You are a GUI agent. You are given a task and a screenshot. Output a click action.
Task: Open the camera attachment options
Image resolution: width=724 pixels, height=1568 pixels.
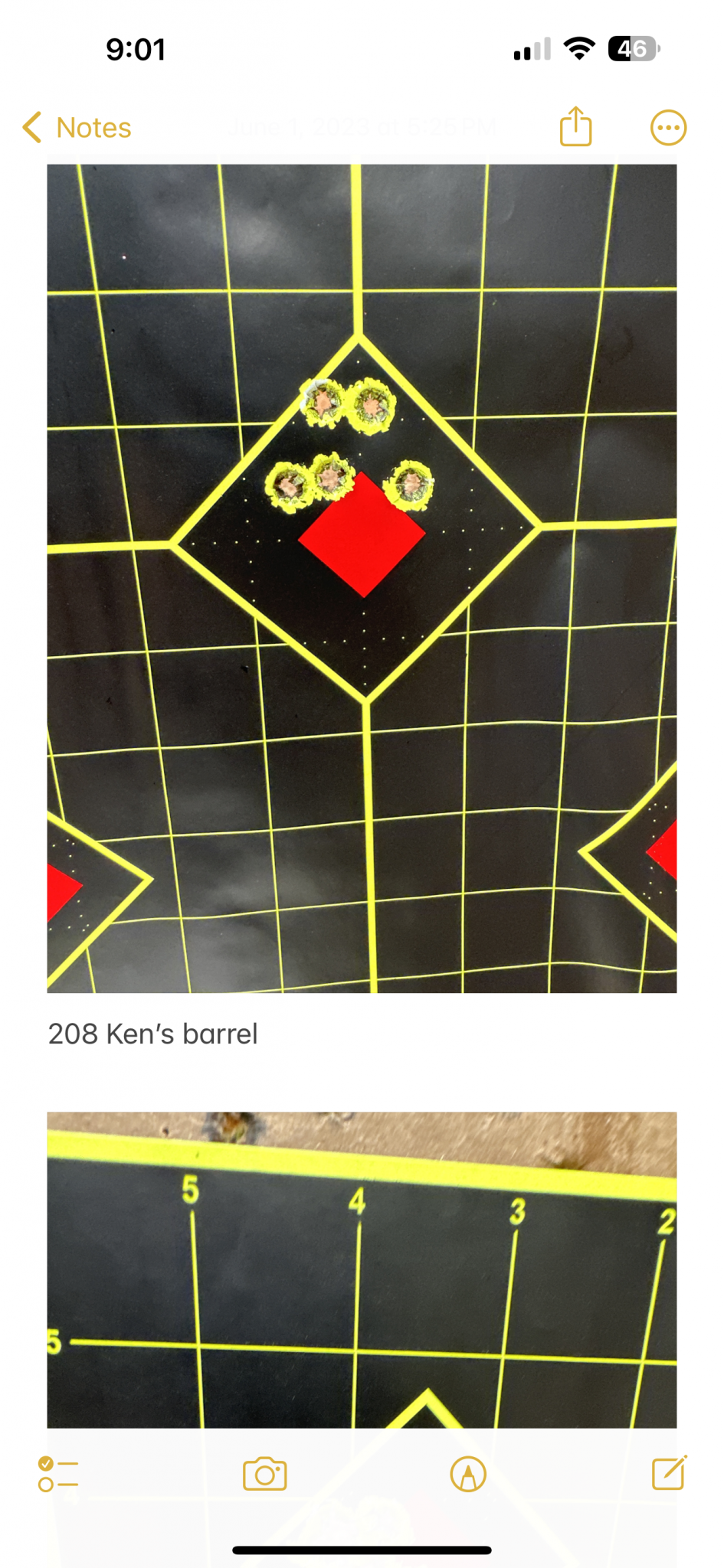coord(265,1474)
